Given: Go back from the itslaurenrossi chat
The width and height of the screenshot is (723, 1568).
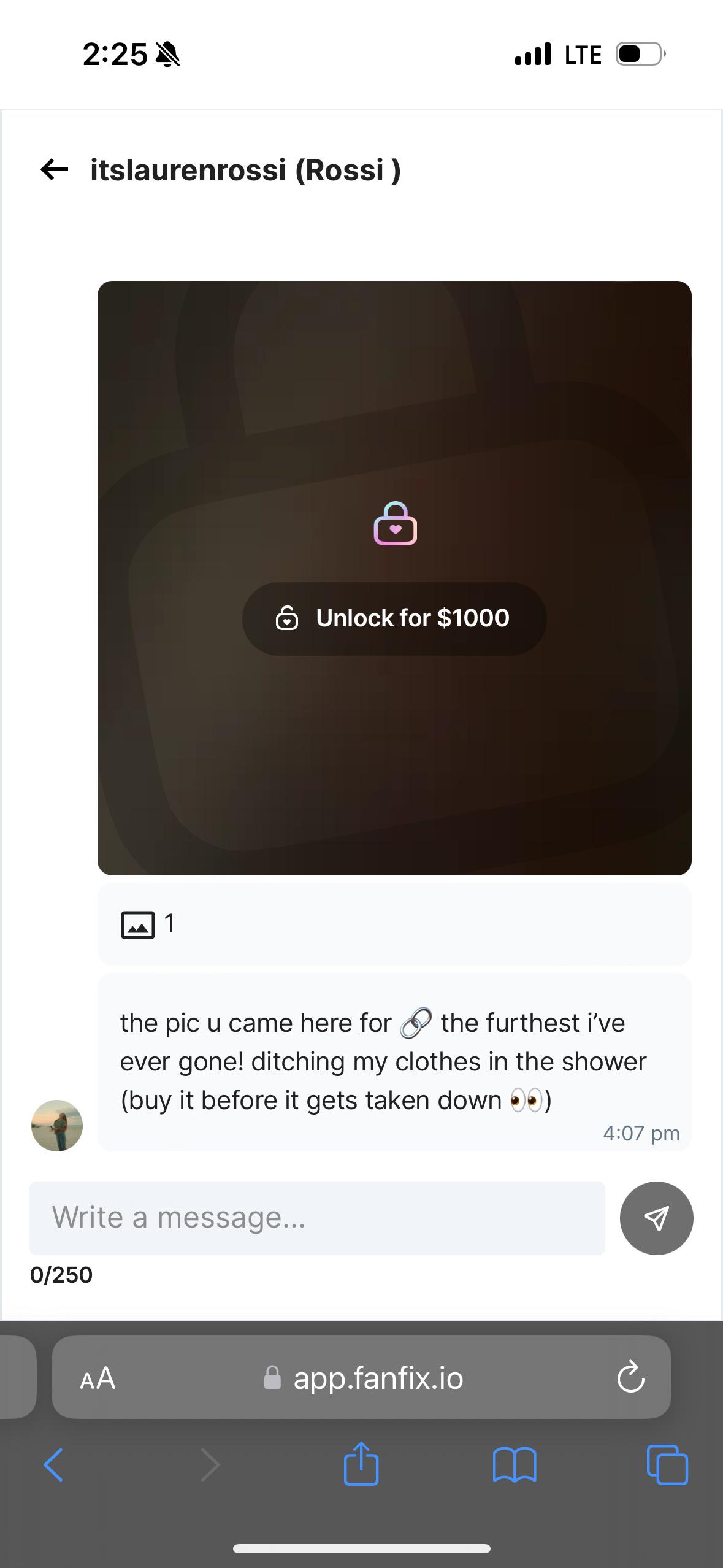Looking at the screenshot, I should coord(54,169).
